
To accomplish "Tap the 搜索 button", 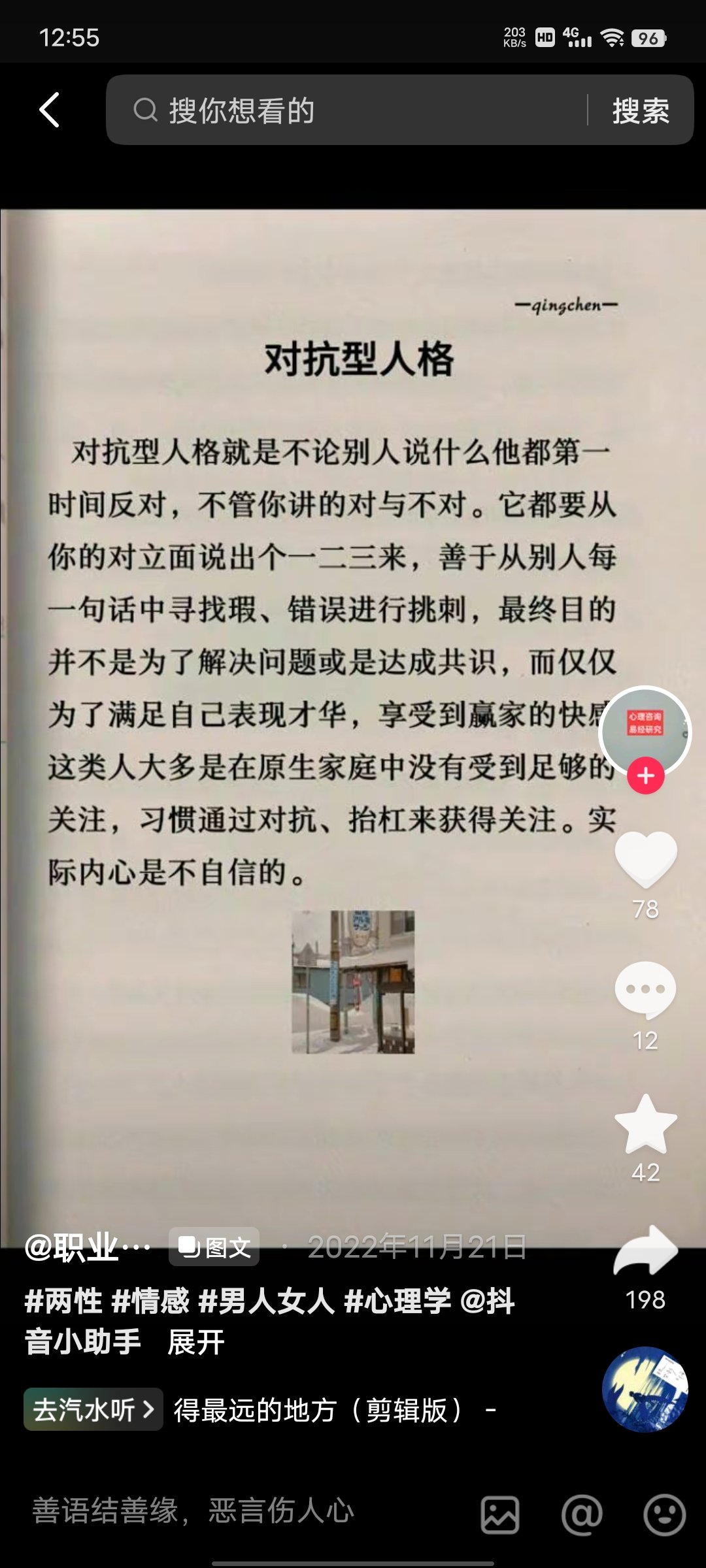I will pyautogui.click(x=641, y=110).
